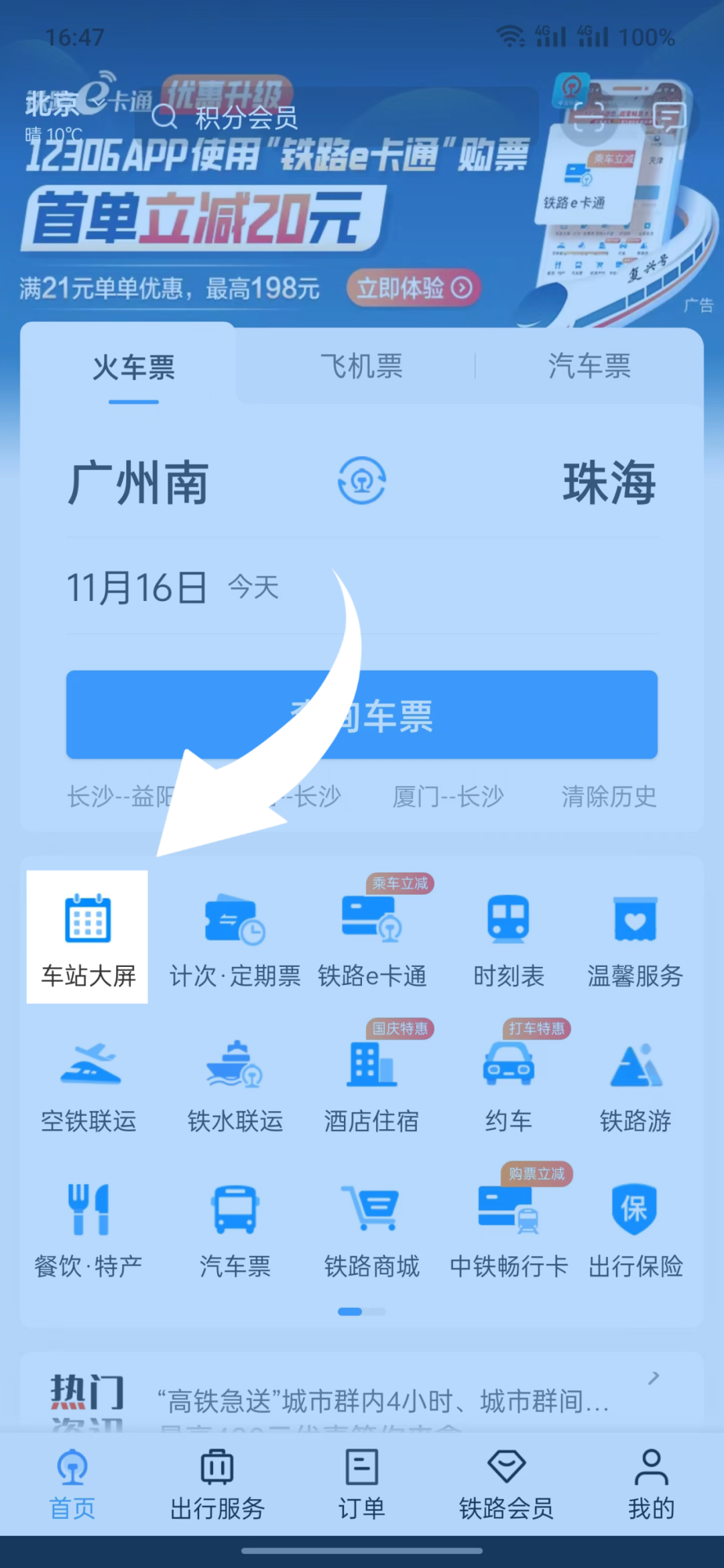Screen dimensions: 724x1568
Task: Open the 我的 profile tab
Action: click(x=650, y=1484)
